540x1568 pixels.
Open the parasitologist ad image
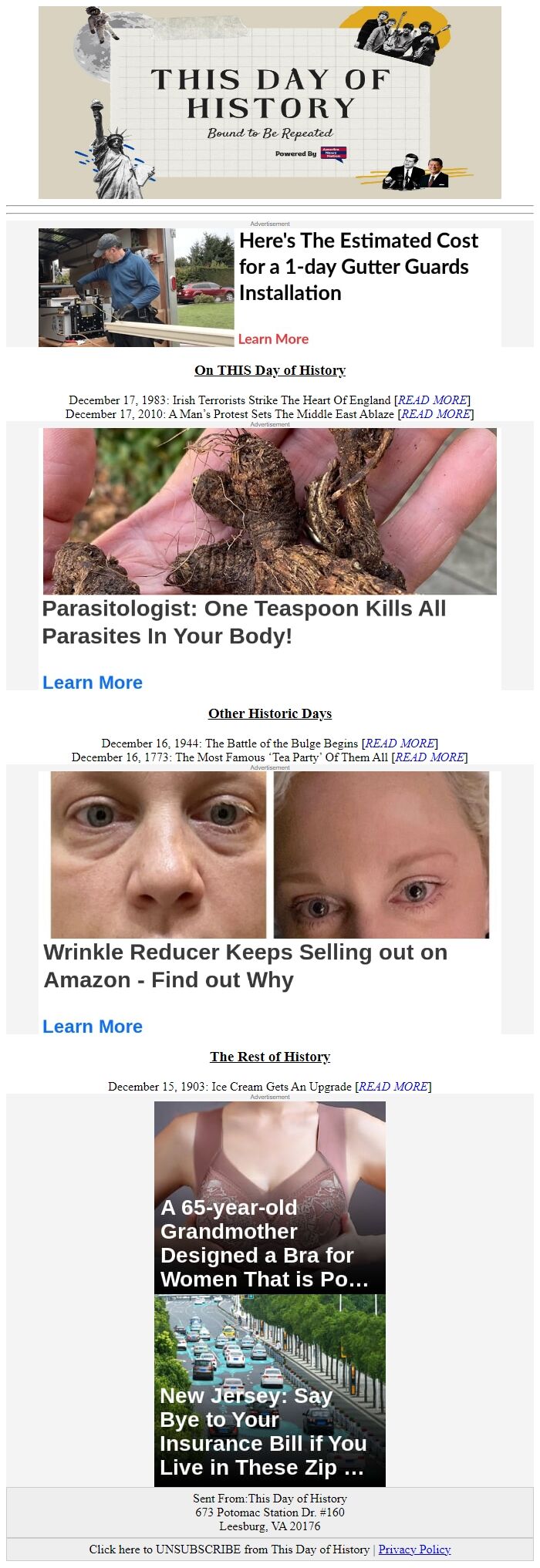(x=270, y=511)
